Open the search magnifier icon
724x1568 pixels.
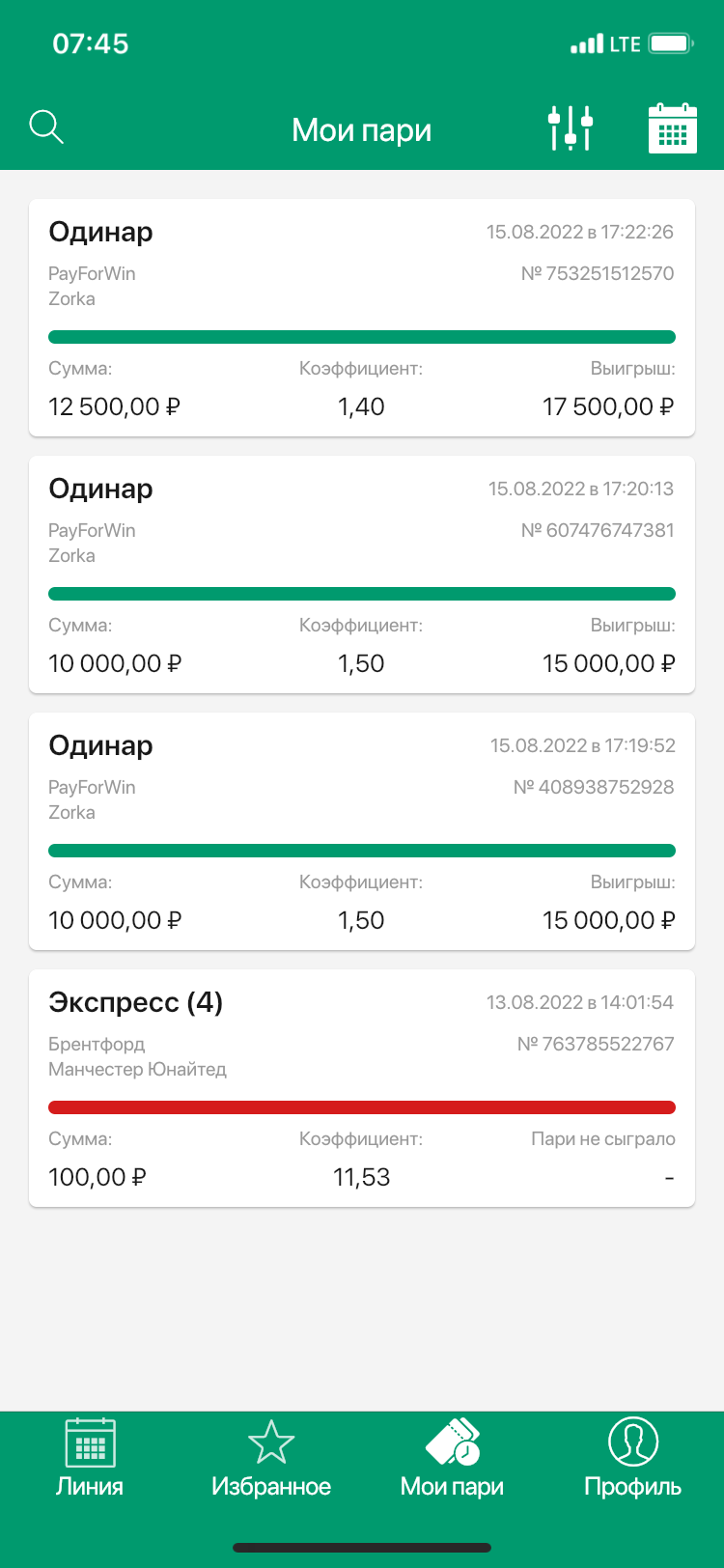46,127
